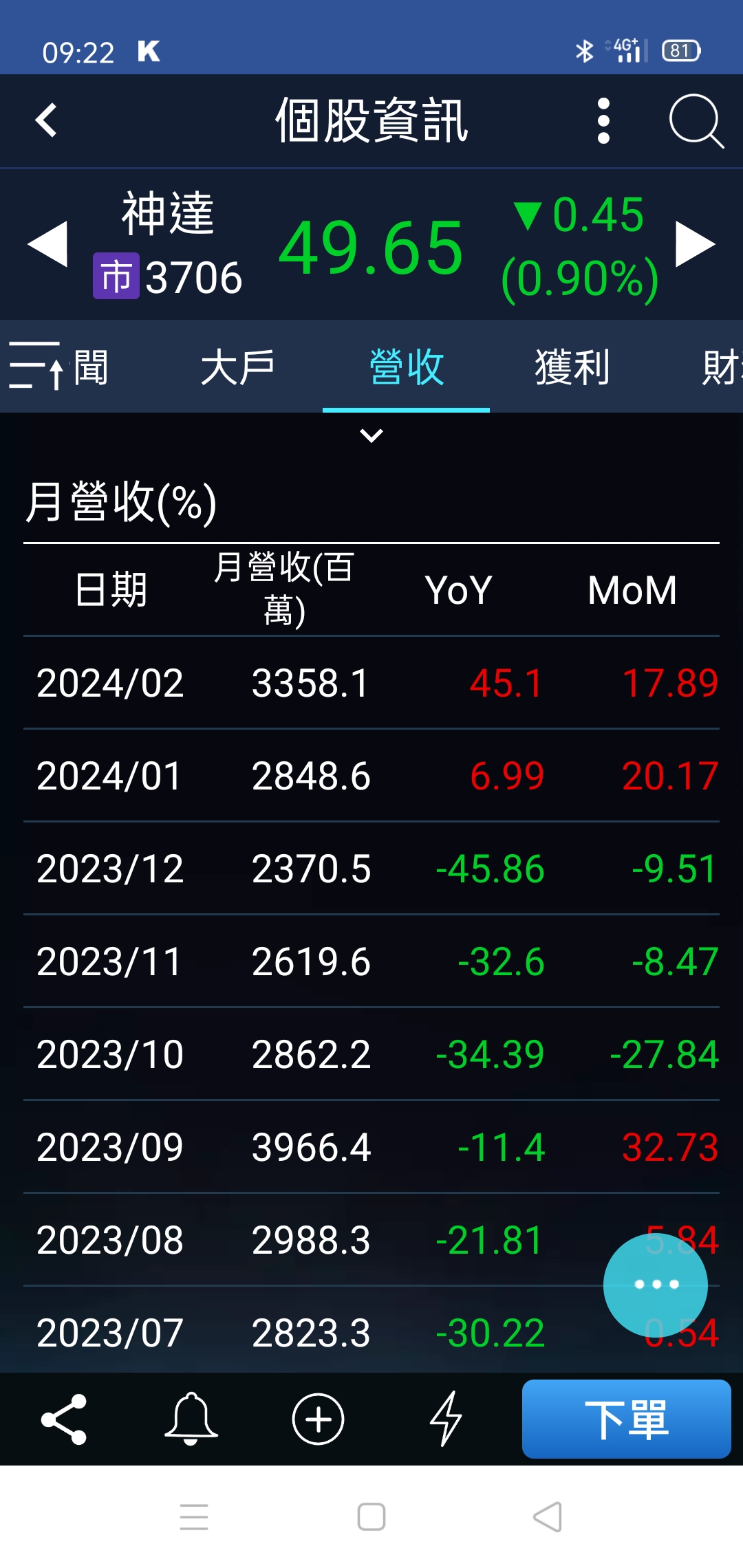Tap the back arrow to exit stock info
The image size is (743, 1568).
tap(45, 120)
